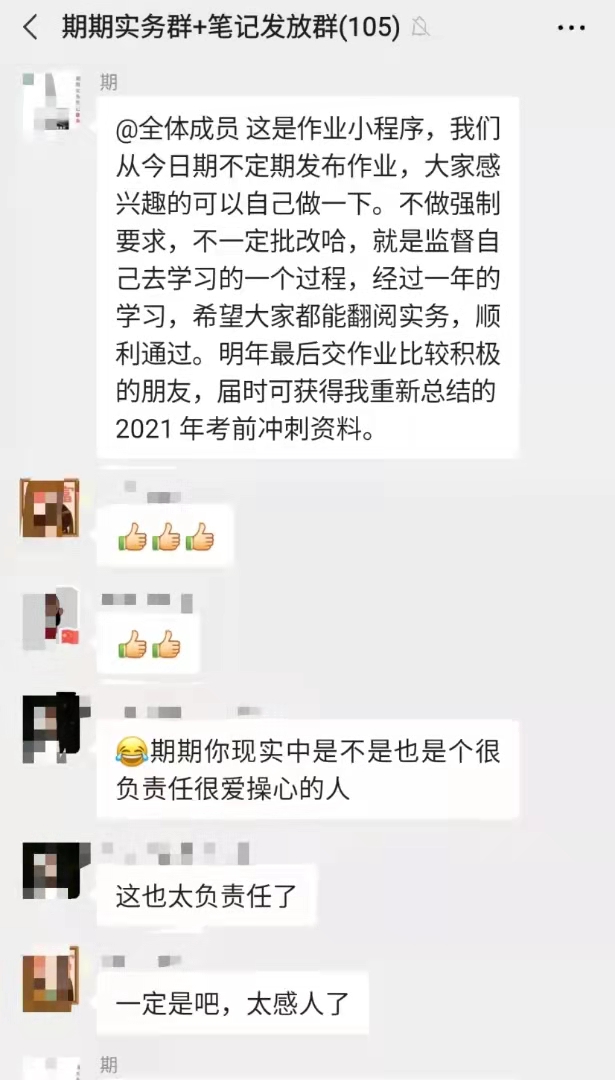Go back from the group chat
Viewport: 615px width, 1080px height.
tap(30, 28)
